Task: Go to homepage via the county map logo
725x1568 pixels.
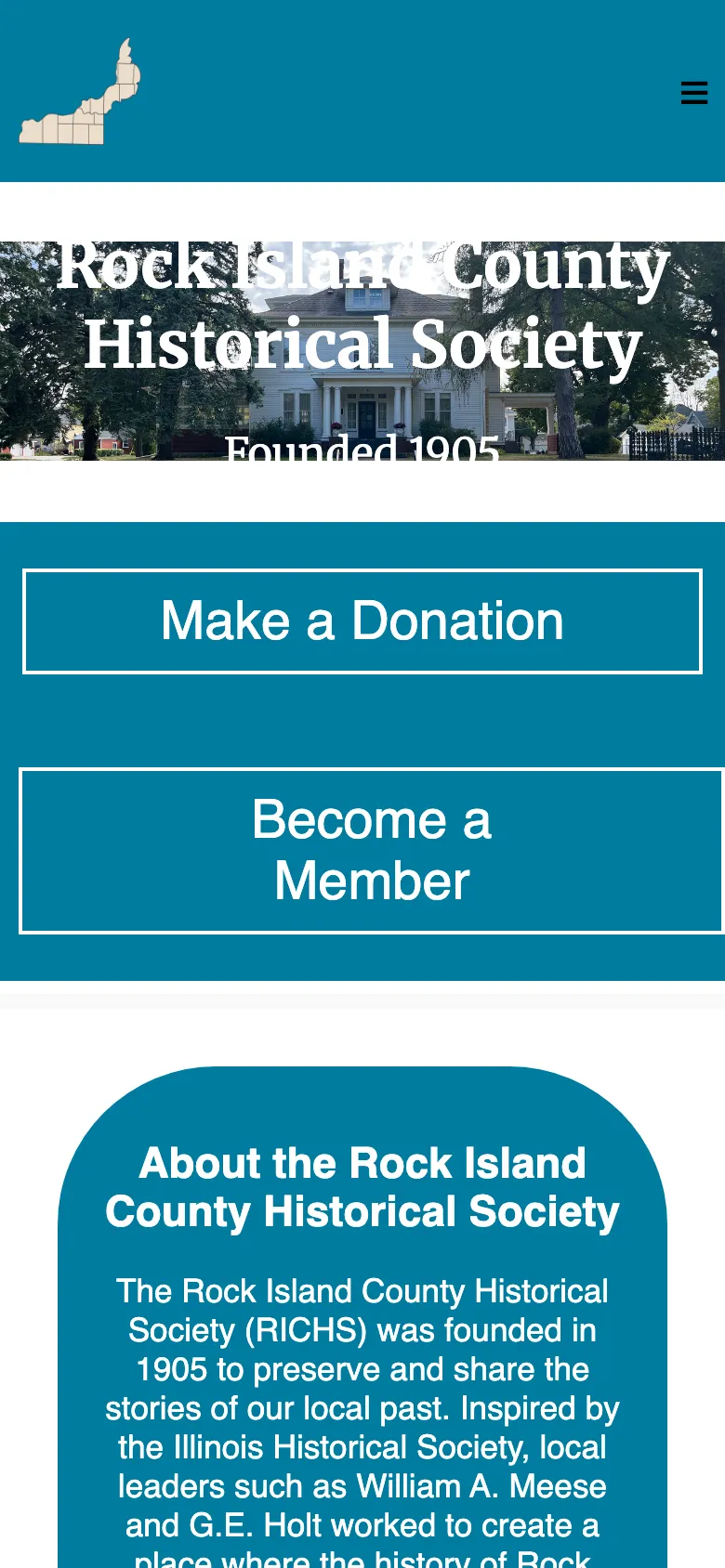Action: click(80, 93)
